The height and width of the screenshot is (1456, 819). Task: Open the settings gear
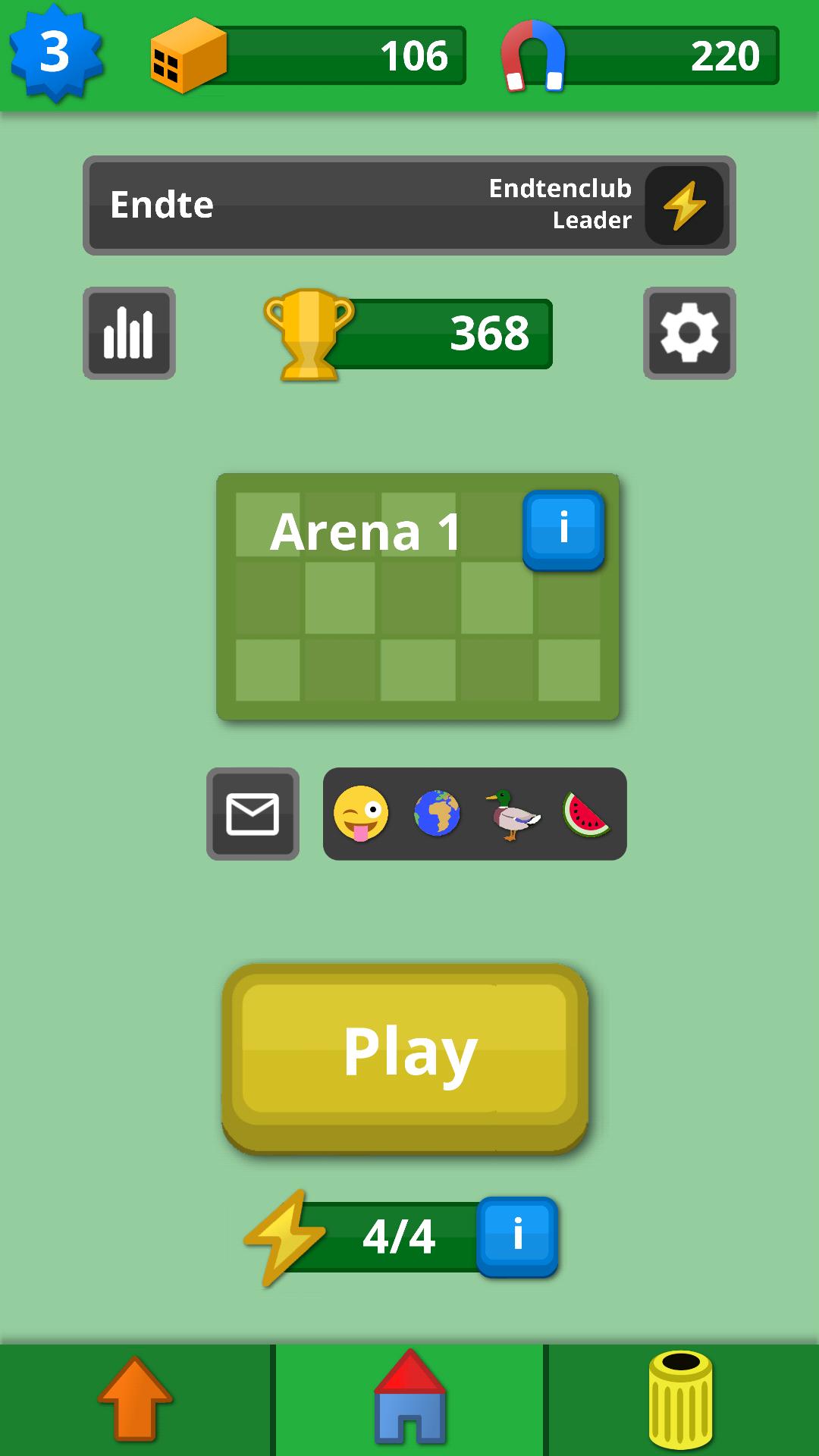pyautogui.click(x=689, y=333)
